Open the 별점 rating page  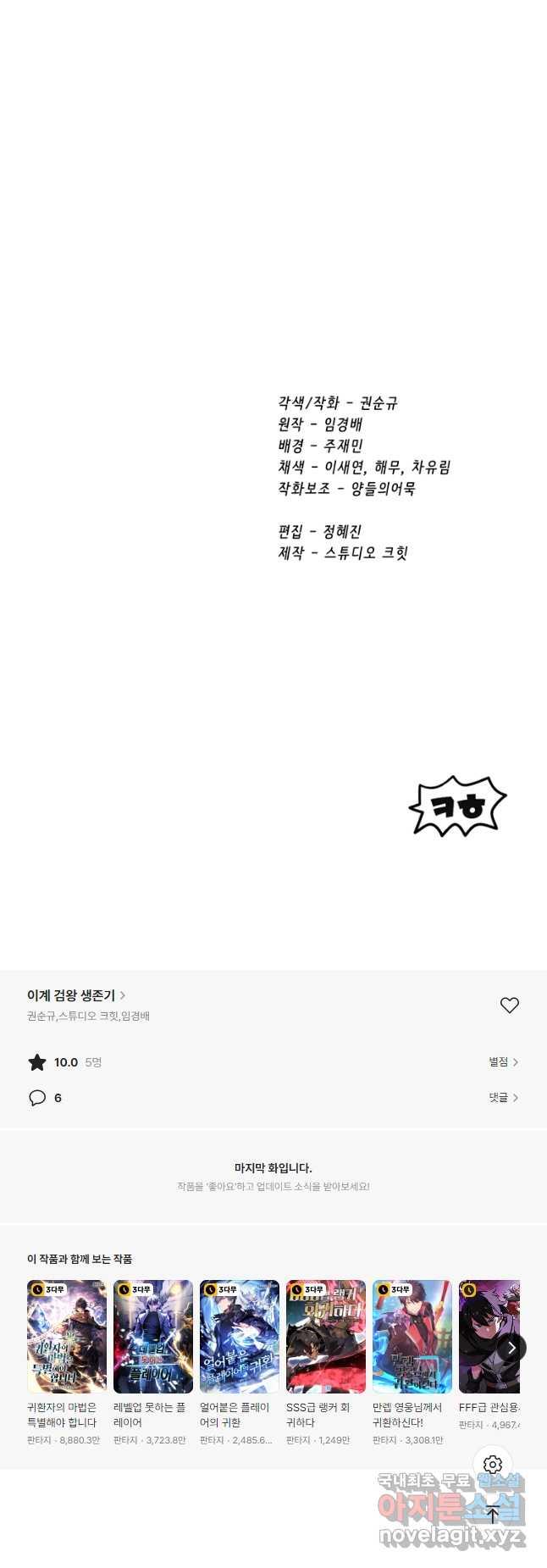(503, 1061)
